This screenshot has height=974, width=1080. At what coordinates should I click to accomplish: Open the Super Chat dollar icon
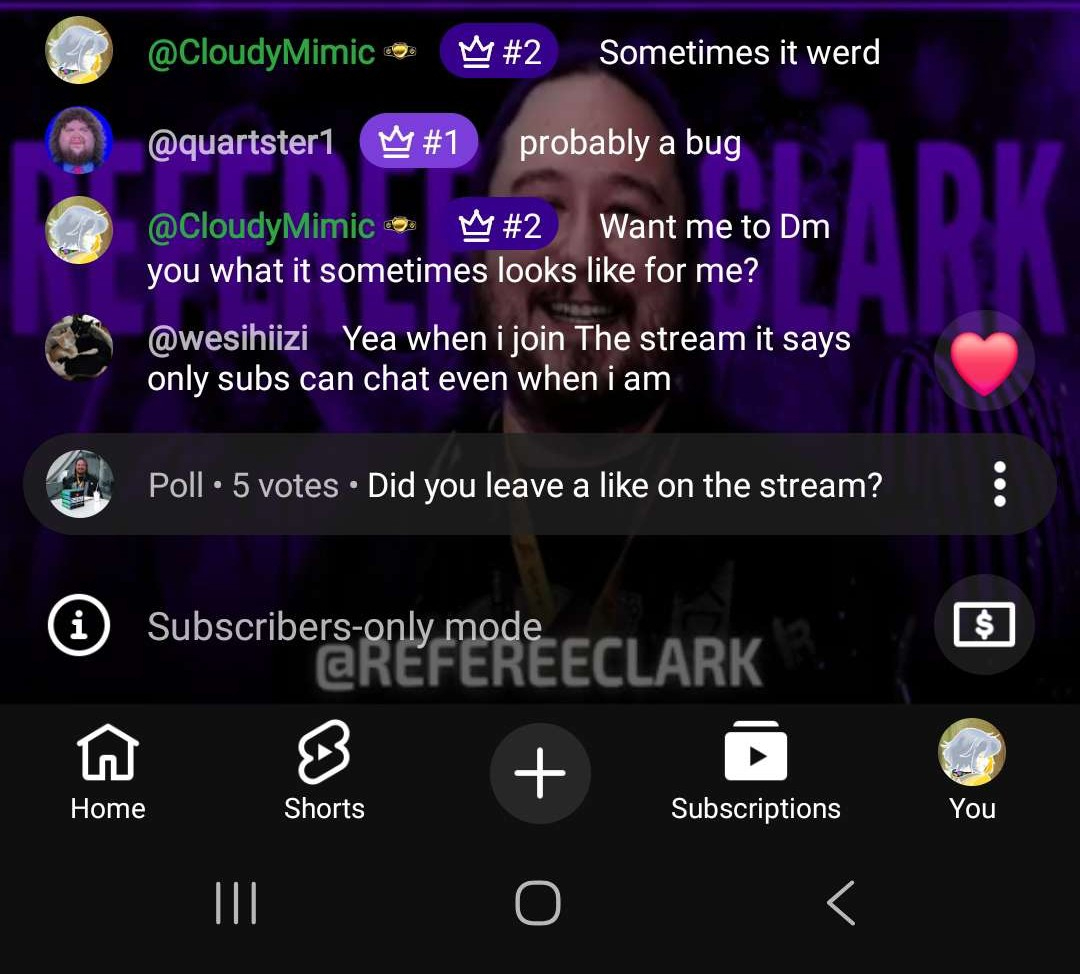click(984, 626)
